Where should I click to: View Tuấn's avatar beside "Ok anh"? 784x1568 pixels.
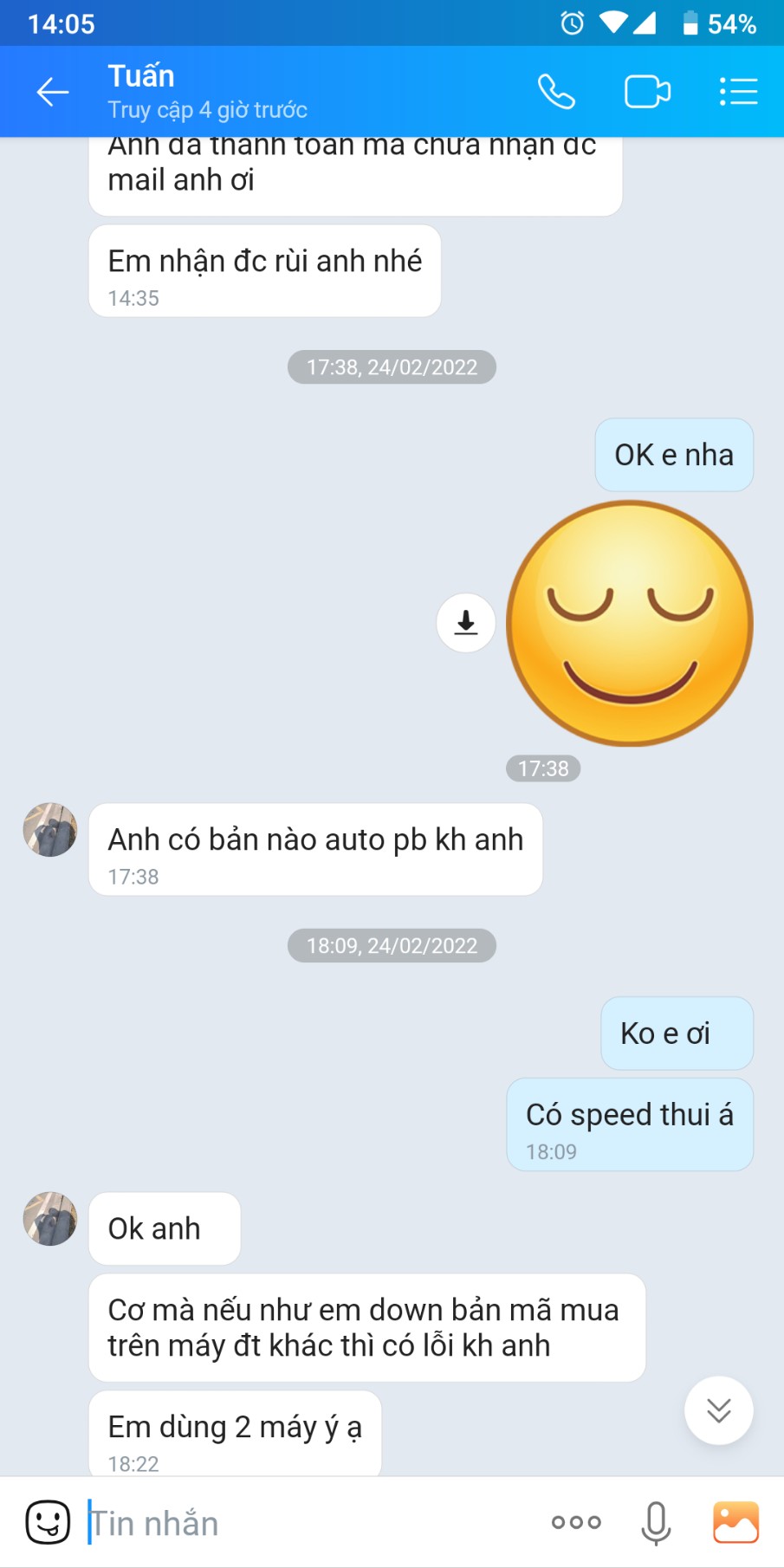pos(50,1218)
